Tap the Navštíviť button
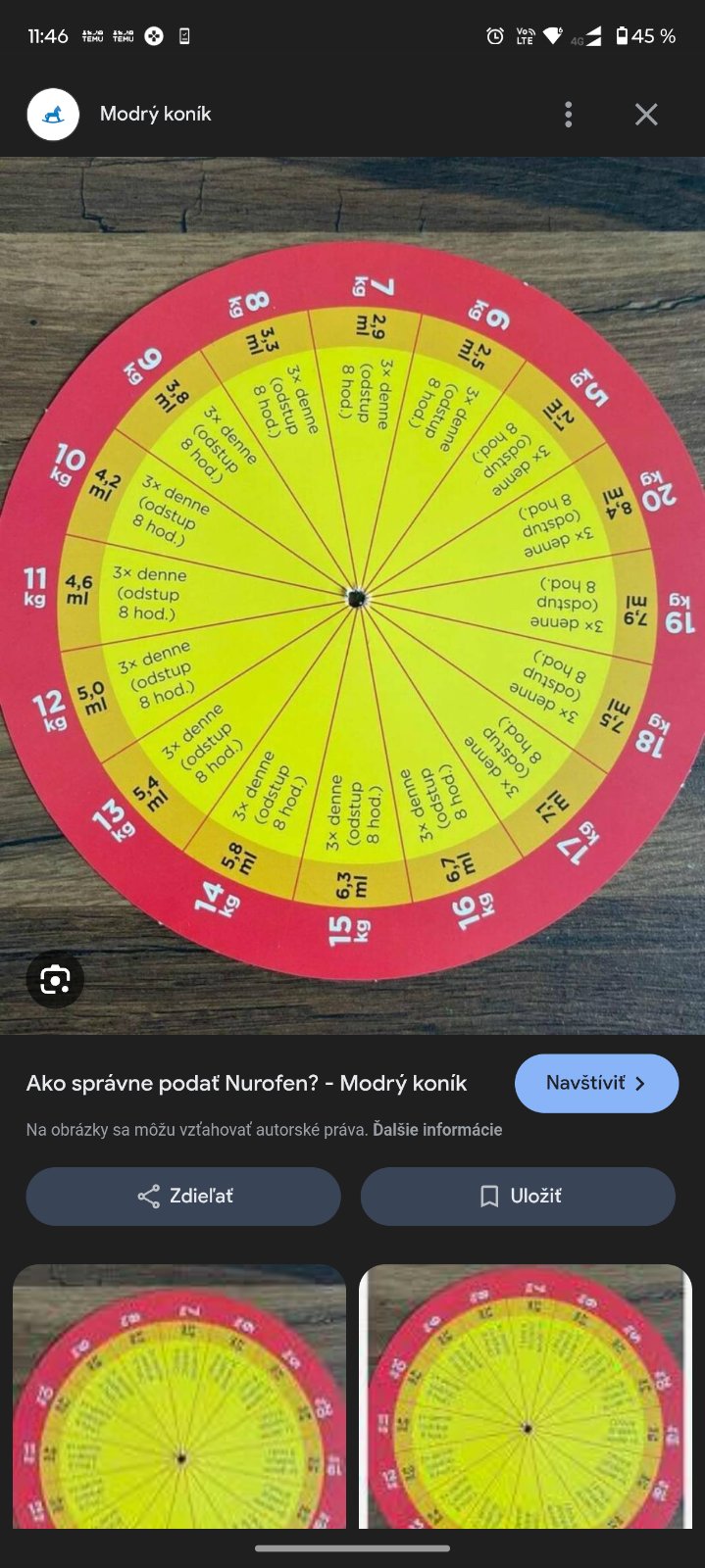The height and width of the screenshot is (1568, 705). [596, 1083]
